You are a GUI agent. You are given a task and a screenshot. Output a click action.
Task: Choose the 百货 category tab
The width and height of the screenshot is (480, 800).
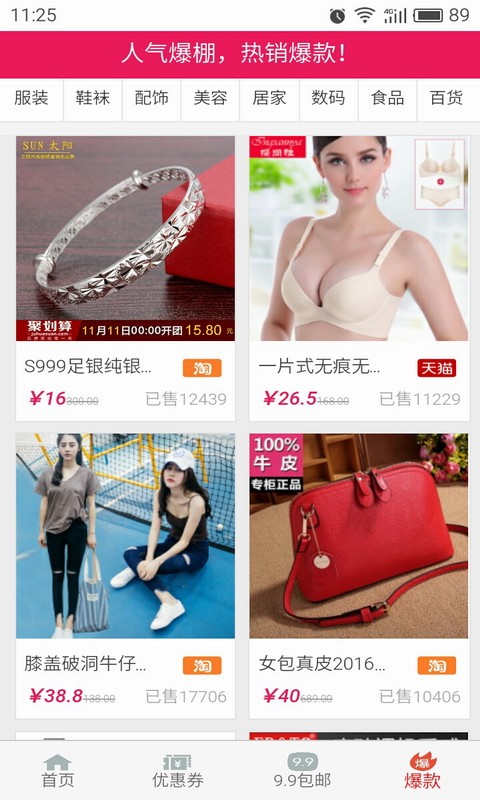[x=447, y=99]
